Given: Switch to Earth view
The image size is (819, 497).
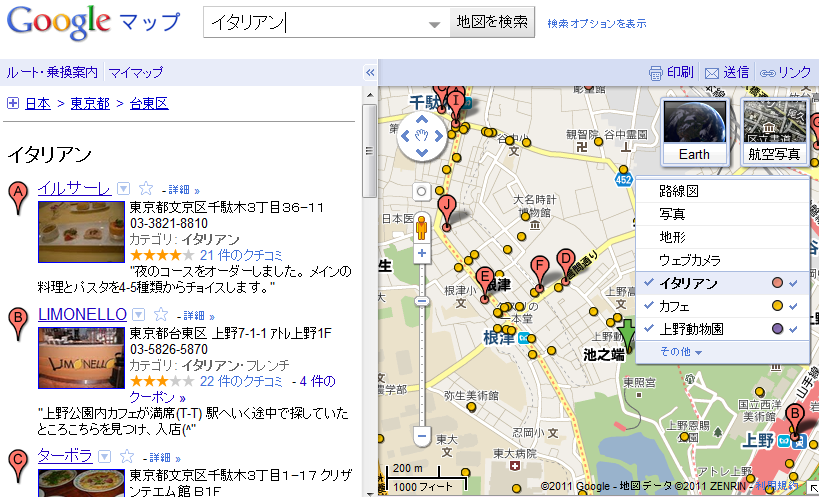Looking at the screenshot, I should (694, 131).
